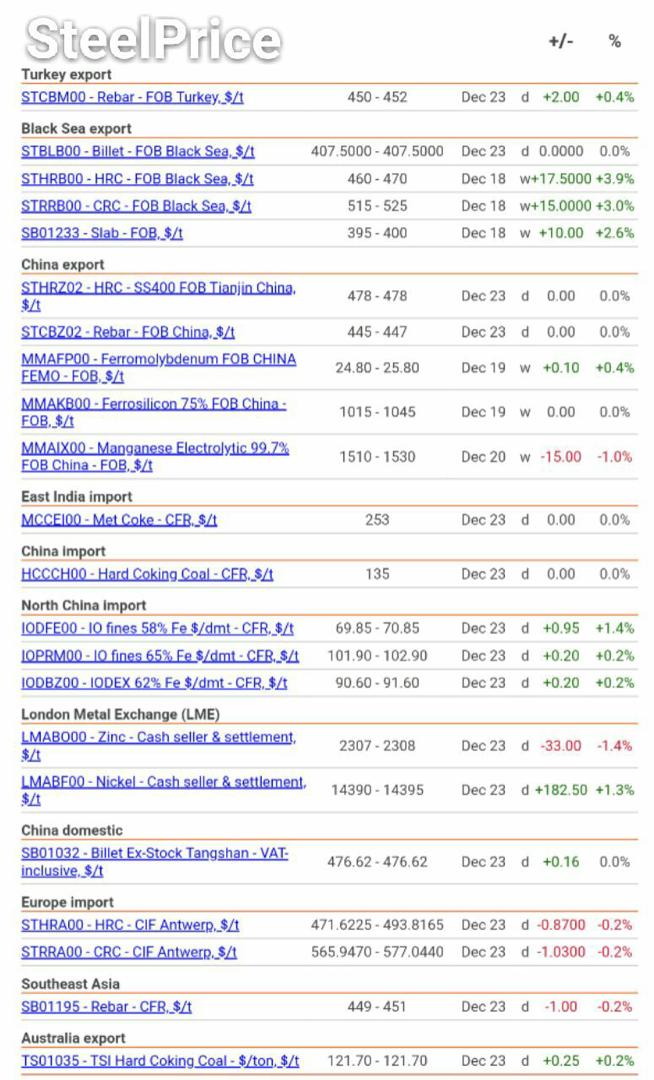Open the STCBZ02 Rebar FOB China link
Screen dimensions: 654x1080
tap(128, 332)
